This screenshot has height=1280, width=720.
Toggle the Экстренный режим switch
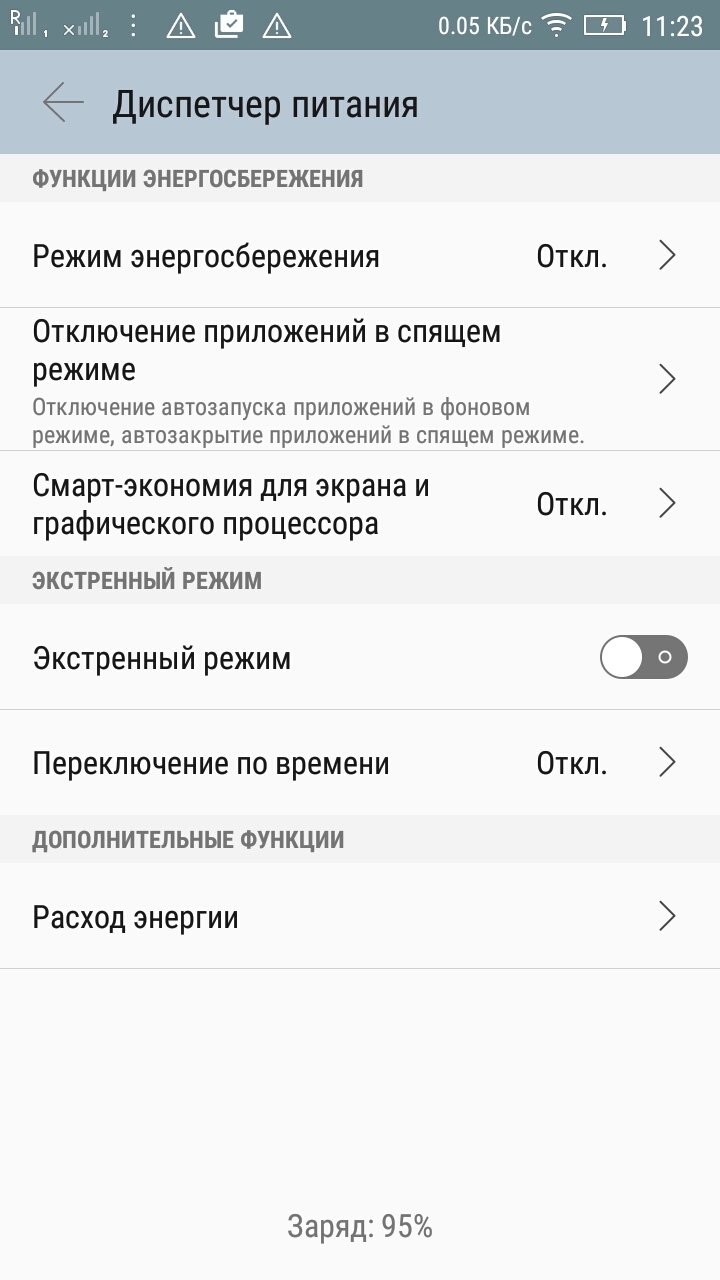643,657
